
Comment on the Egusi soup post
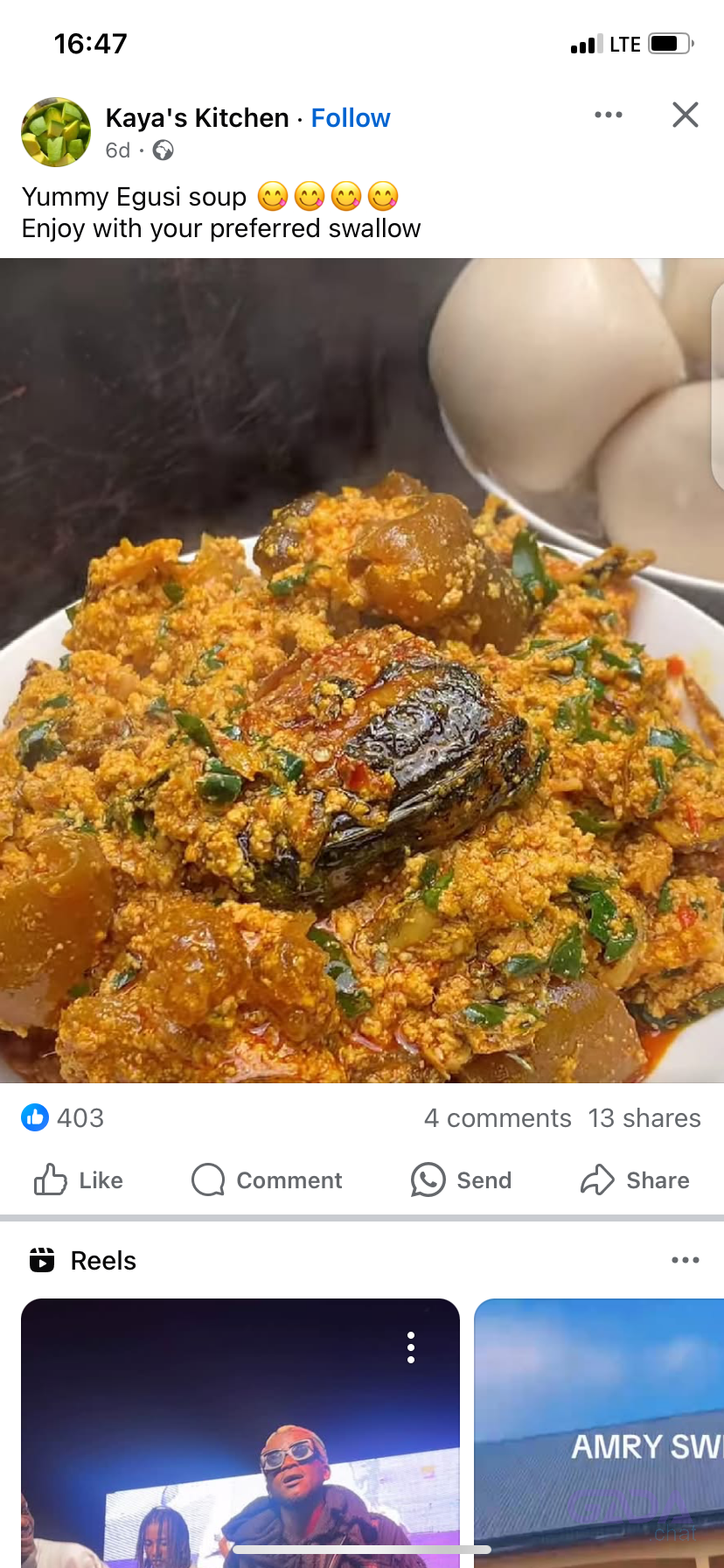click(268, 1180)
